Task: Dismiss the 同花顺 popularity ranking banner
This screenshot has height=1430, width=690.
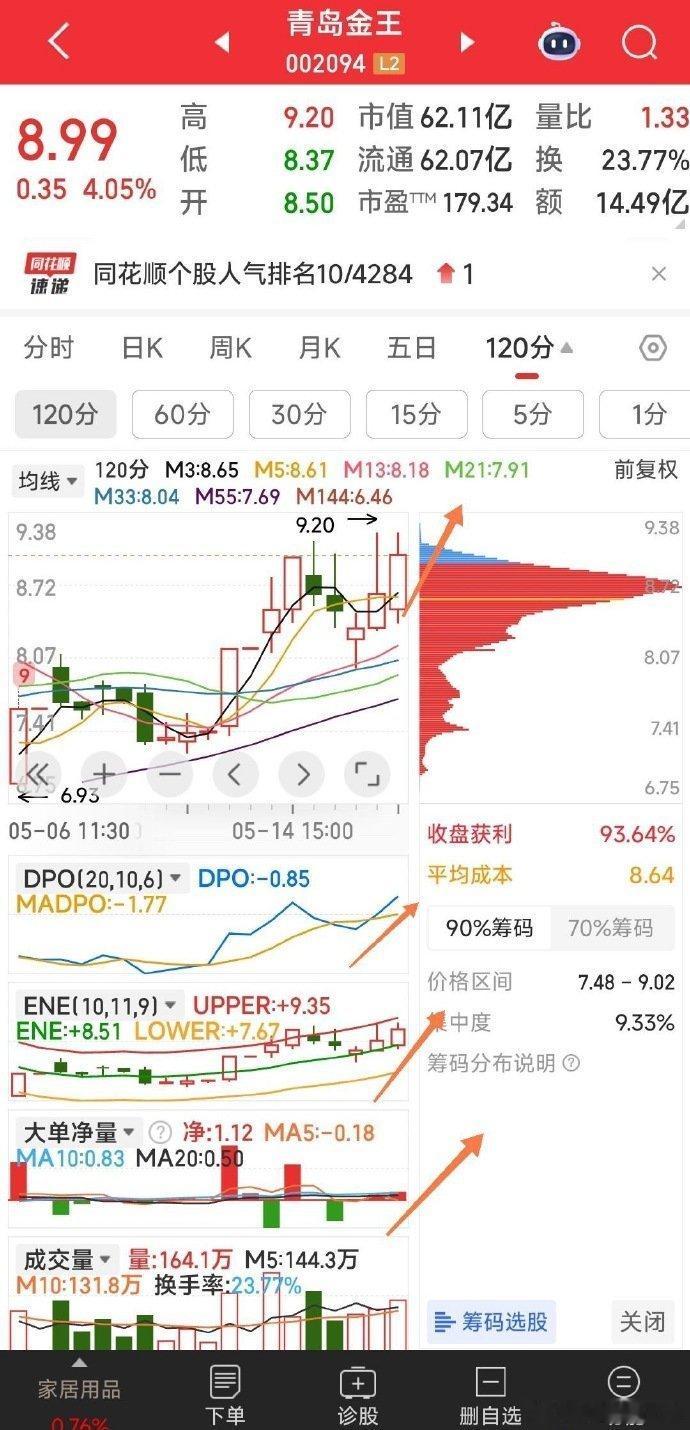Action: pyautogui.click(x=658, y=274)
